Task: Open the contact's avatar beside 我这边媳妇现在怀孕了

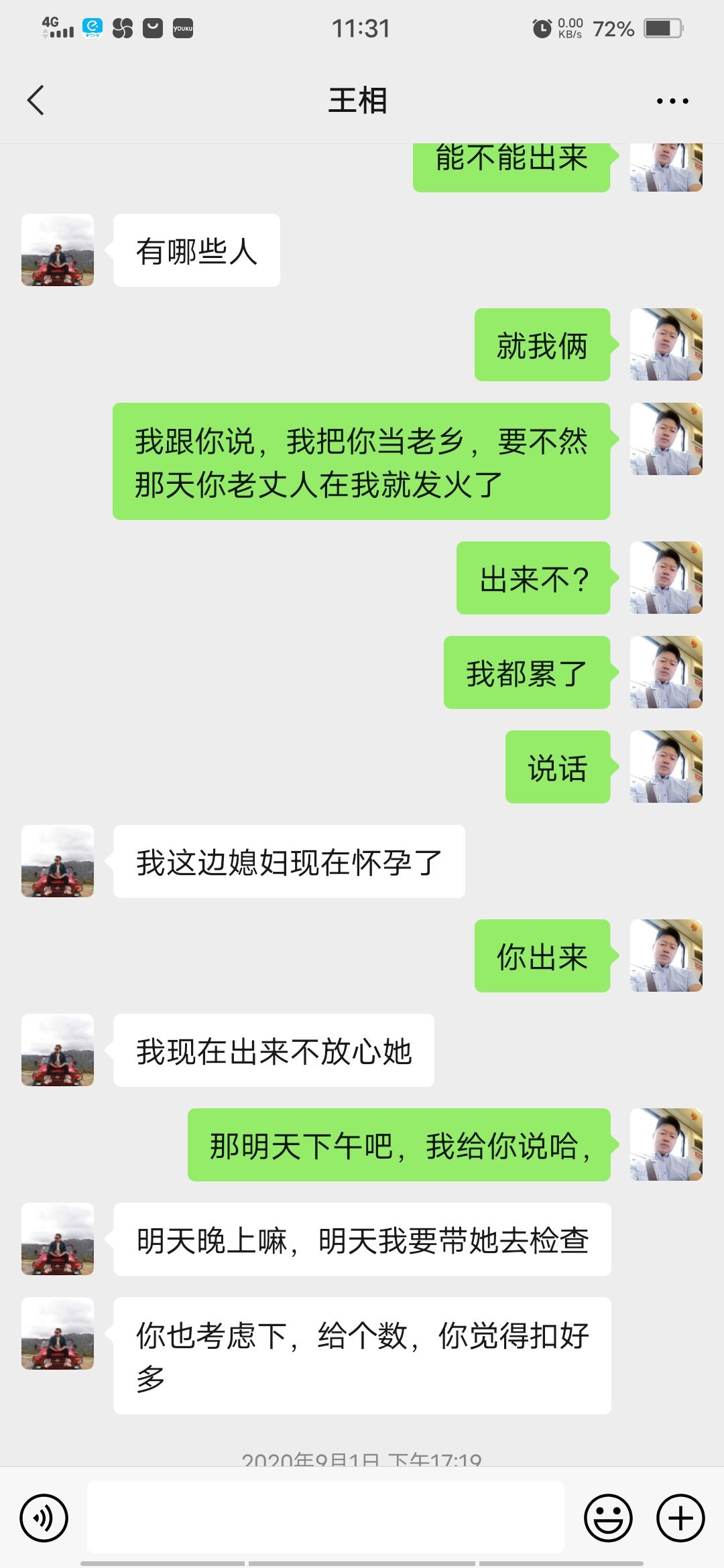Action: [58, 861]
